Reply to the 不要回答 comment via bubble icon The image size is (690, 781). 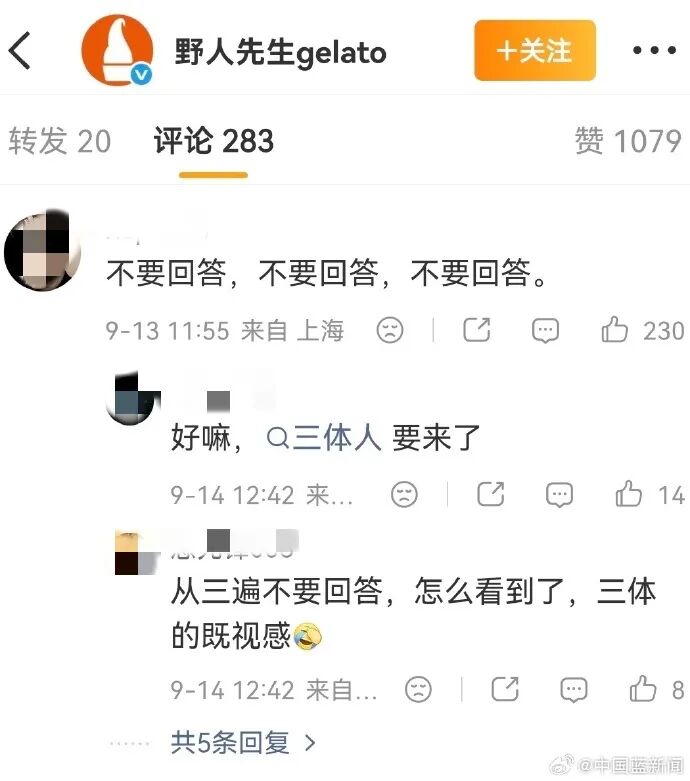pos(546,330)
